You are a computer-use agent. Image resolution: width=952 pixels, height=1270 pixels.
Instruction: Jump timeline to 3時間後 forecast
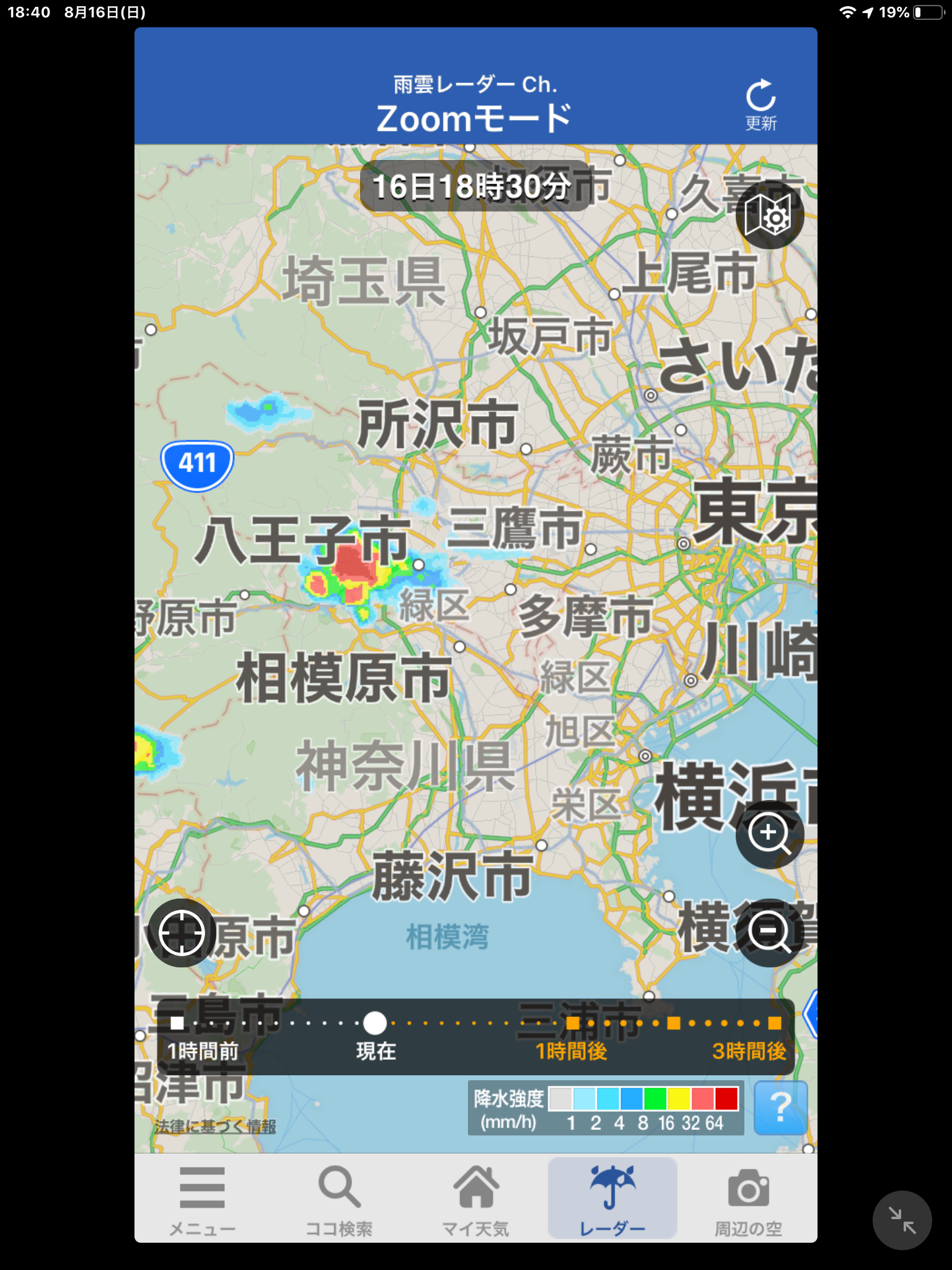click(774, 1023)
